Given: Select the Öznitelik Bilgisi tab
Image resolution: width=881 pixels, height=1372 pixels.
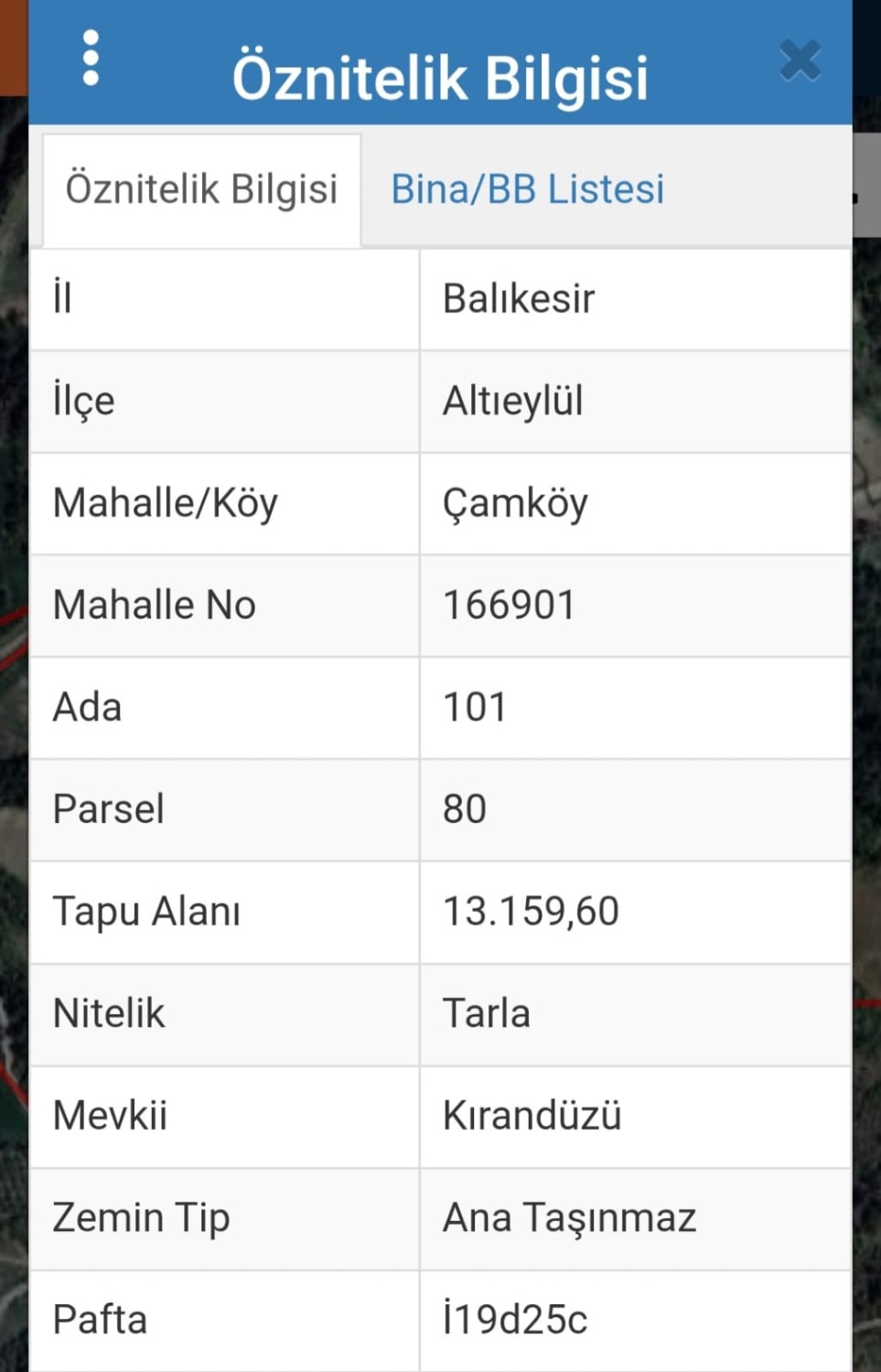Looking at the screenshot, I should click(202, 189).
